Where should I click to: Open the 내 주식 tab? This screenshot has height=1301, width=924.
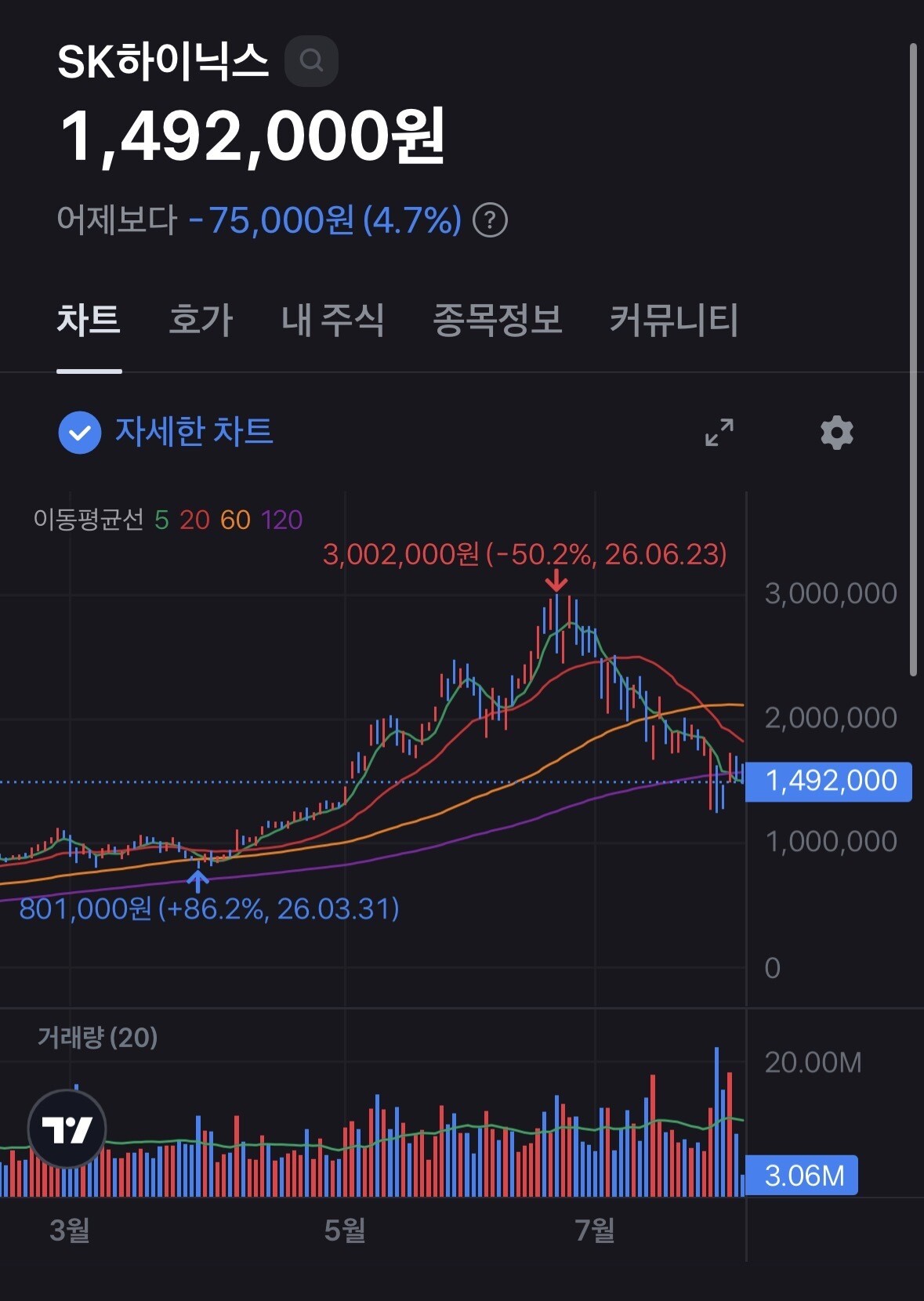333,320
